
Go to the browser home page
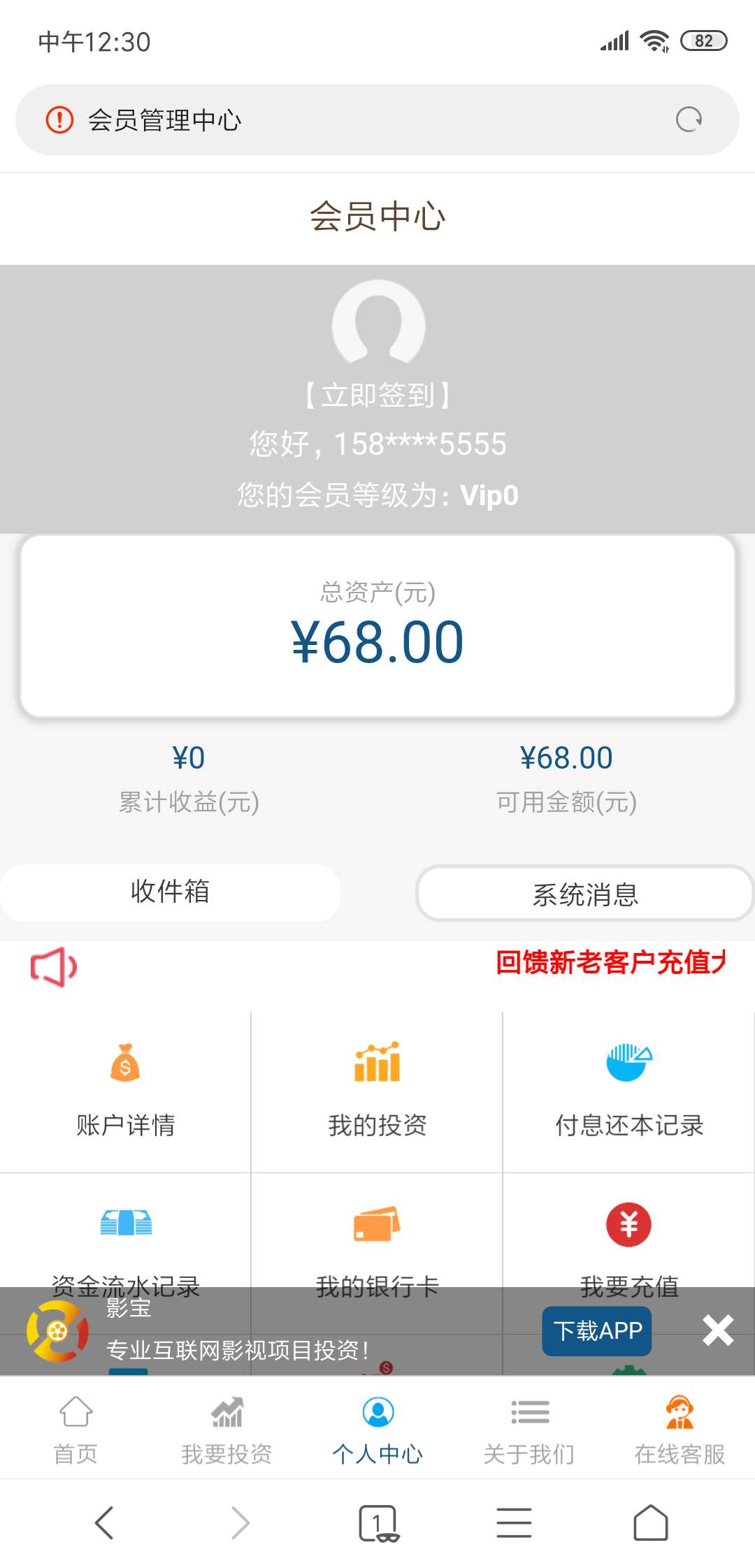651,1523
